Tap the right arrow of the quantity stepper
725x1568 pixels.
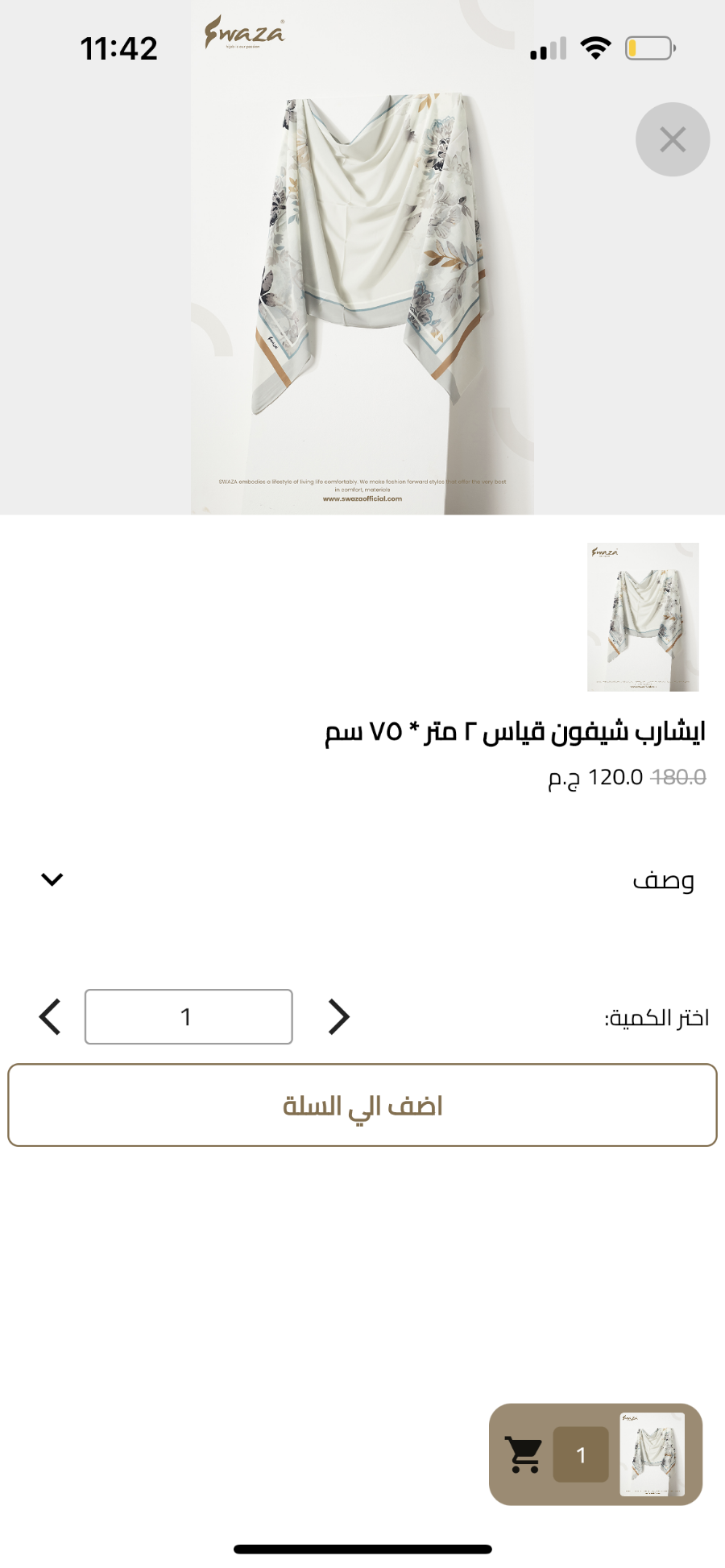(339, 1016)
